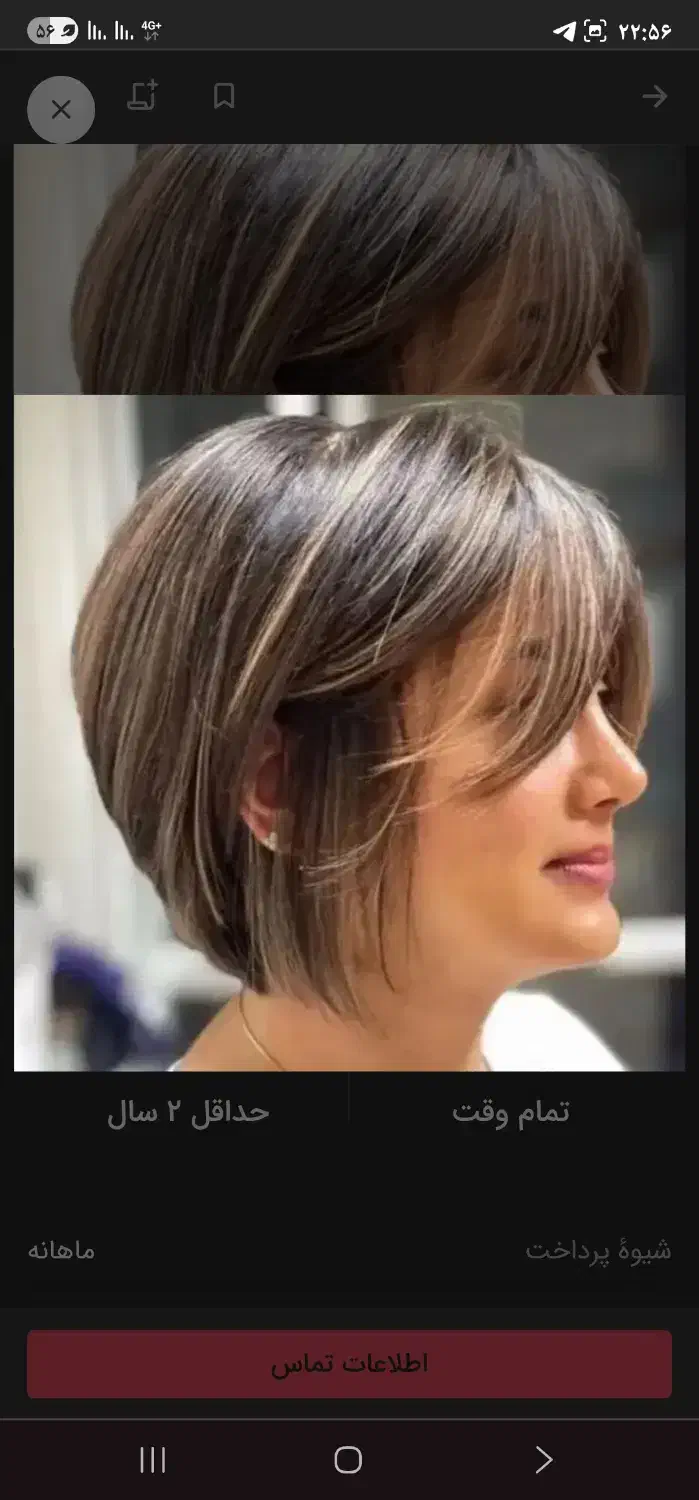Open the add note icon
699x1500 pixels.
(143, 96)
